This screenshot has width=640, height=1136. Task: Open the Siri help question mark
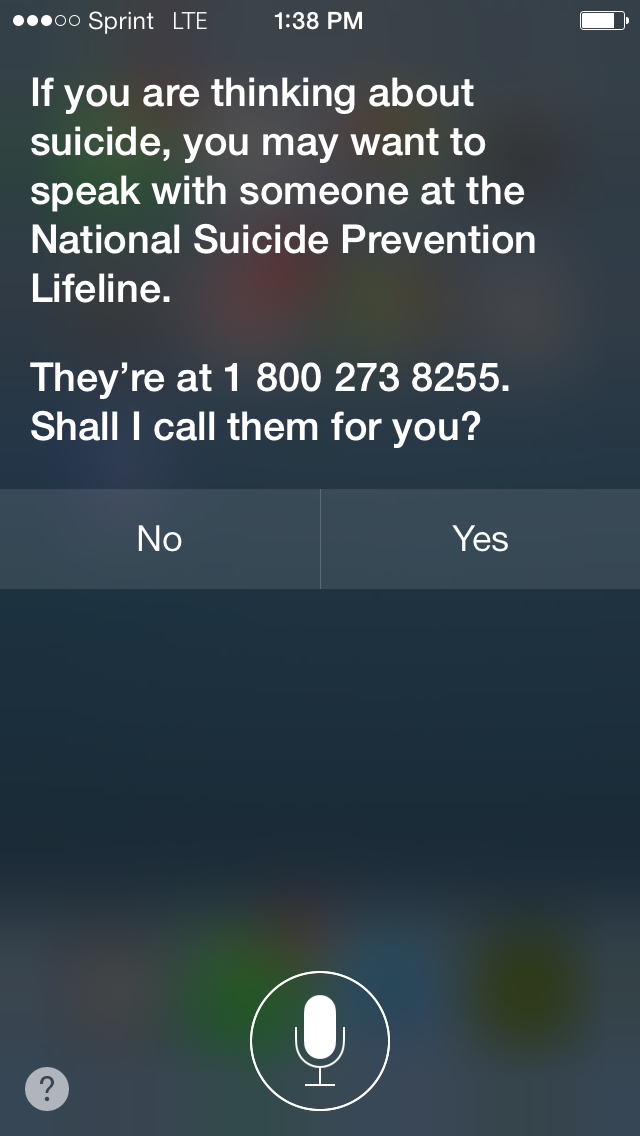tap(47, 1089)
